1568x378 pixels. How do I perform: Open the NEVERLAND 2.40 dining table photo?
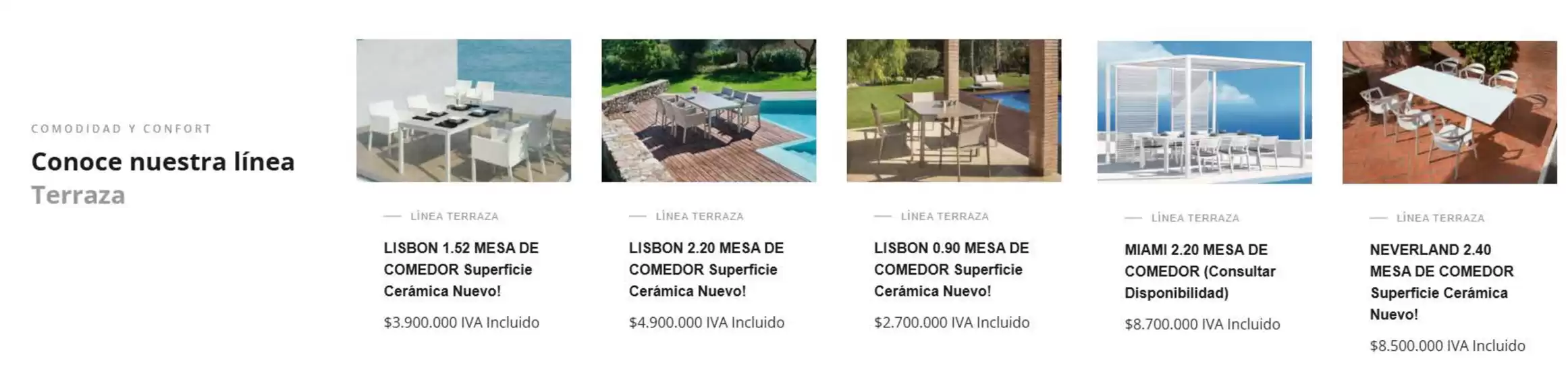(1449, 112)
